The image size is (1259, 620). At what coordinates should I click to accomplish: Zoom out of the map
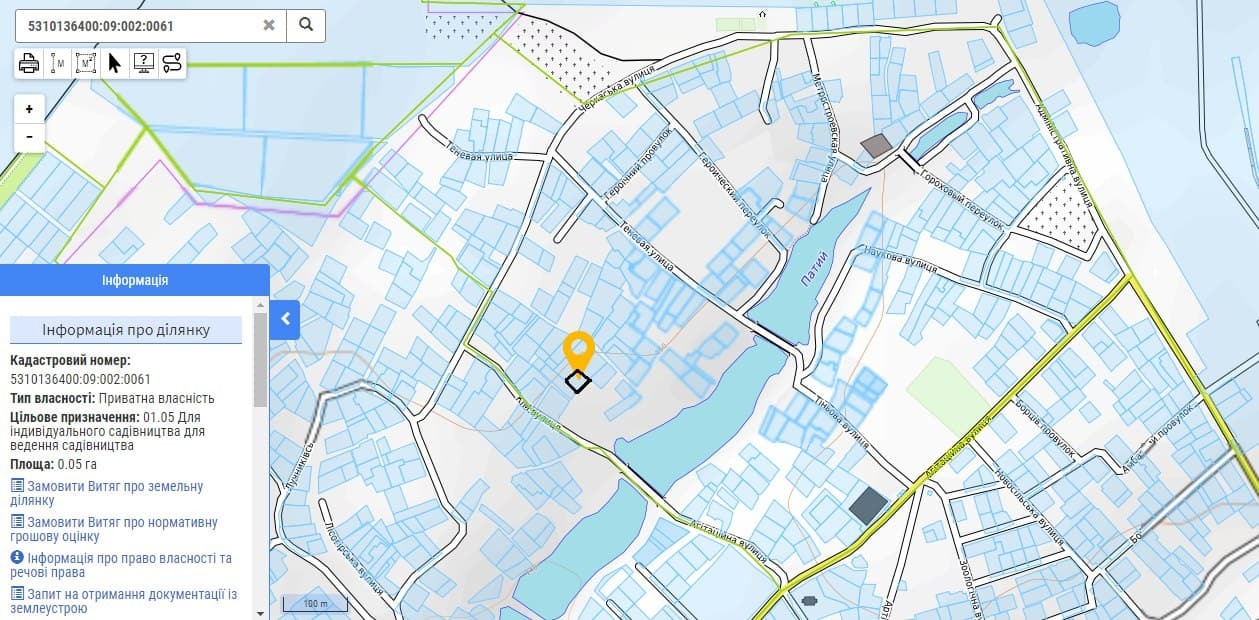[x=29, y=137]
